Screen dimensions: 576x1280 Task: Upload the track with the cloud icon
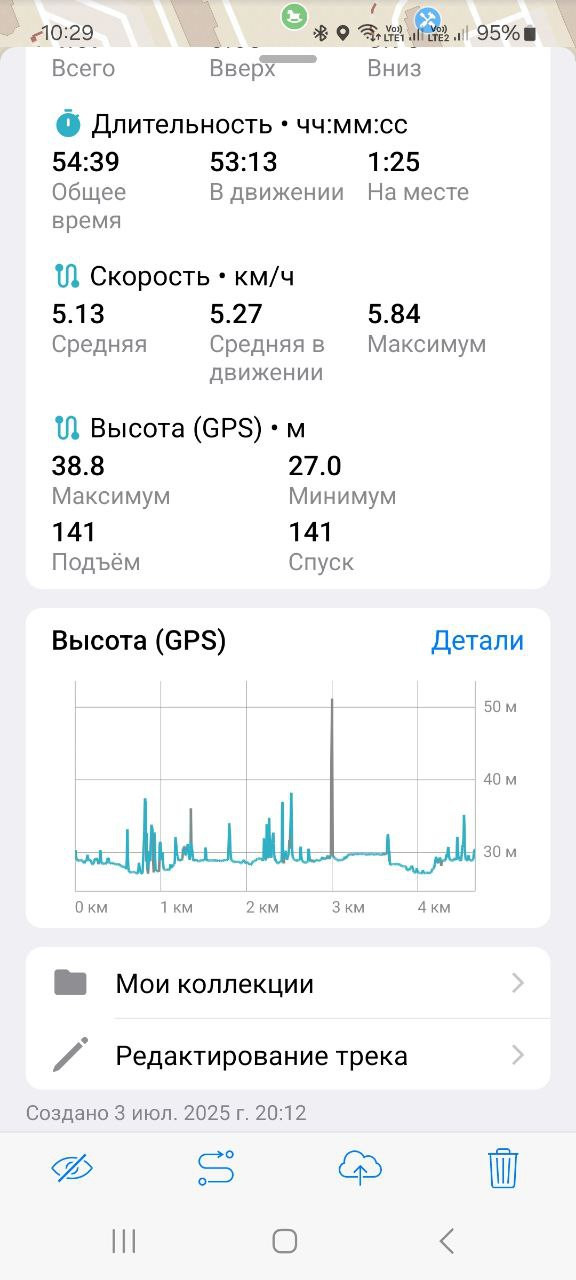[360, 1167]
